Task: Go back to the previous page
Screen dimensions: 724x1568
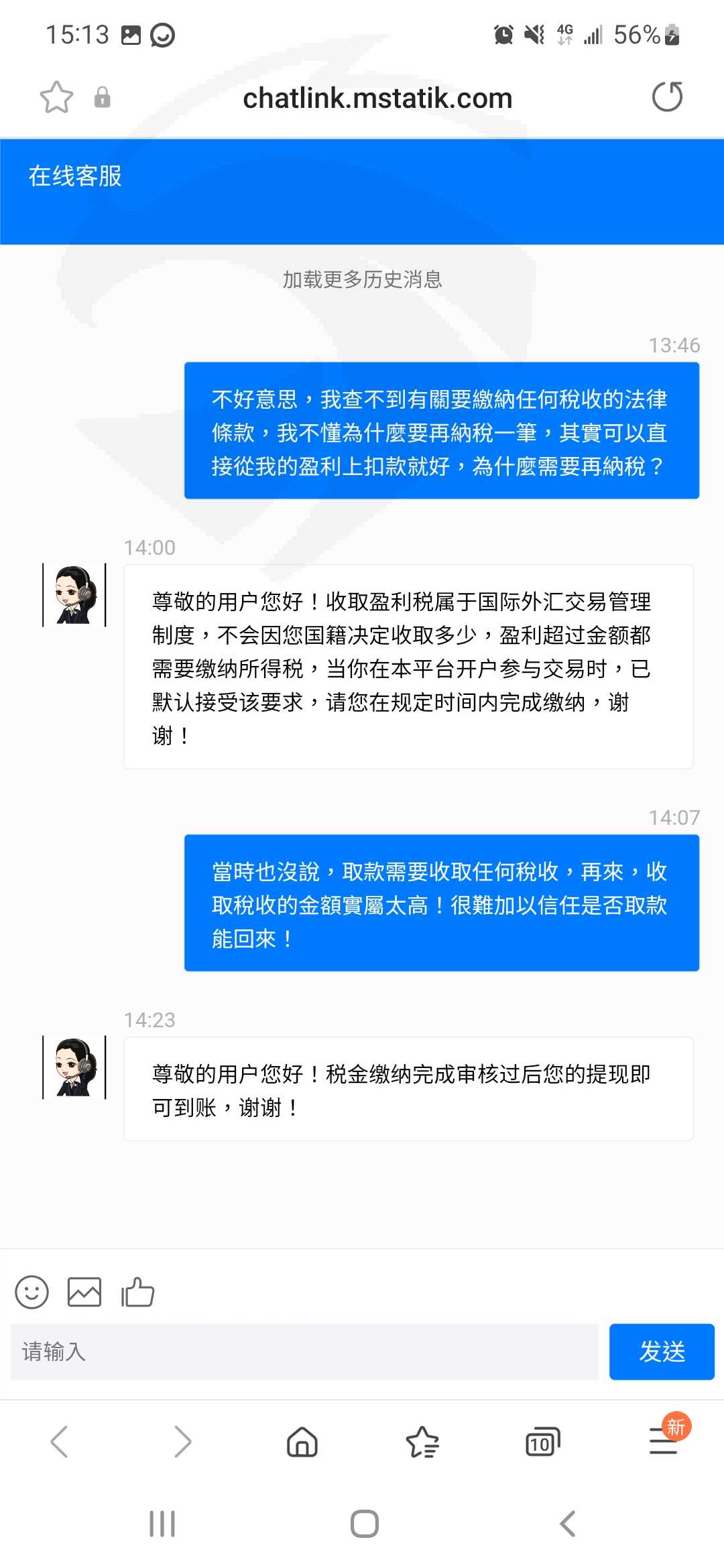Action: pos(60,1442)
